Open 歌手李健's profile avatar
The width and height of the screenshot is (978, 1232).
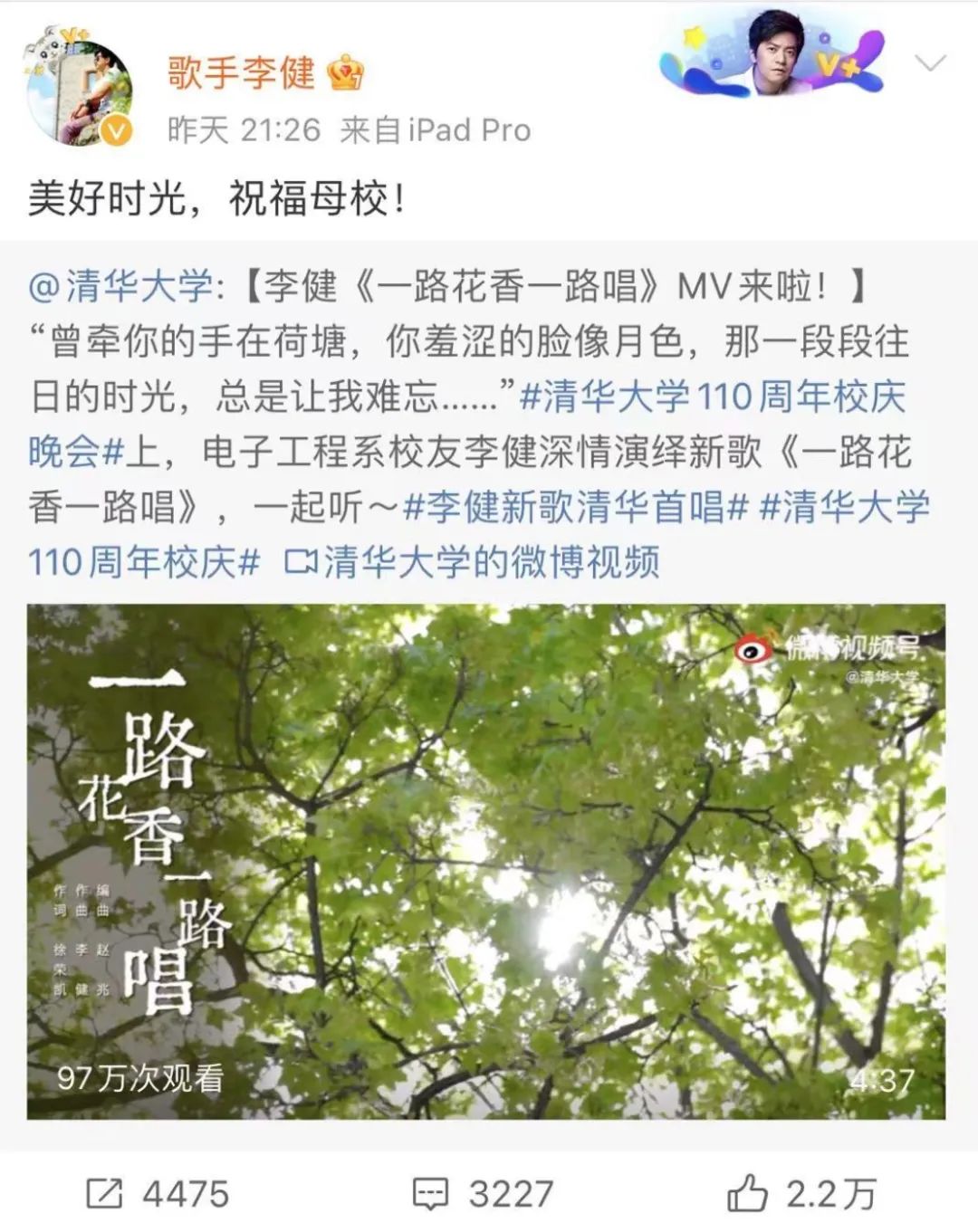pos(80,91)
